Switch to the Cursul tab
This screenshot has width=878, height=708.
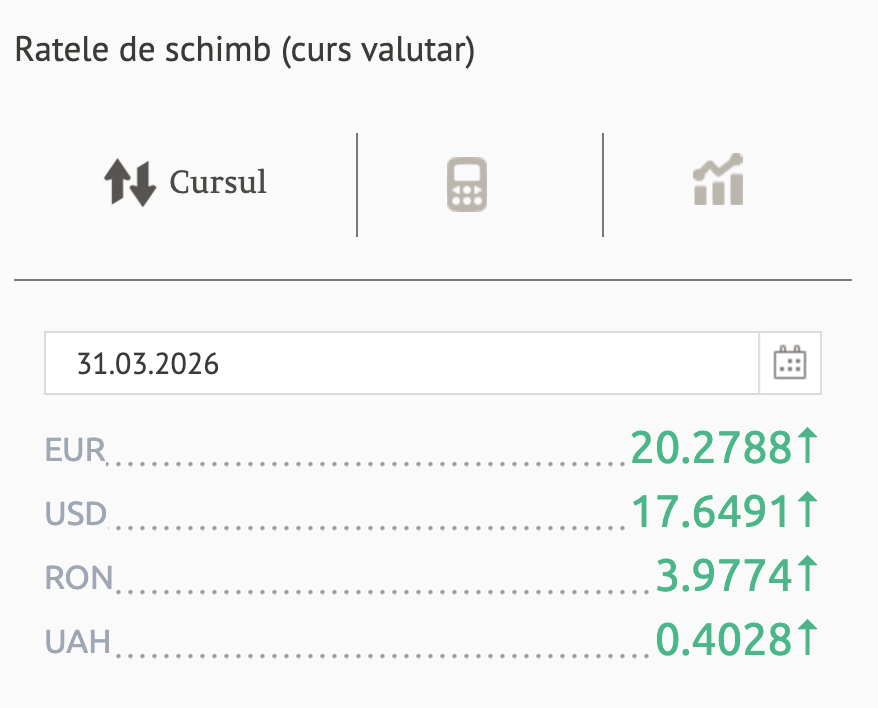tap(186, 184)
